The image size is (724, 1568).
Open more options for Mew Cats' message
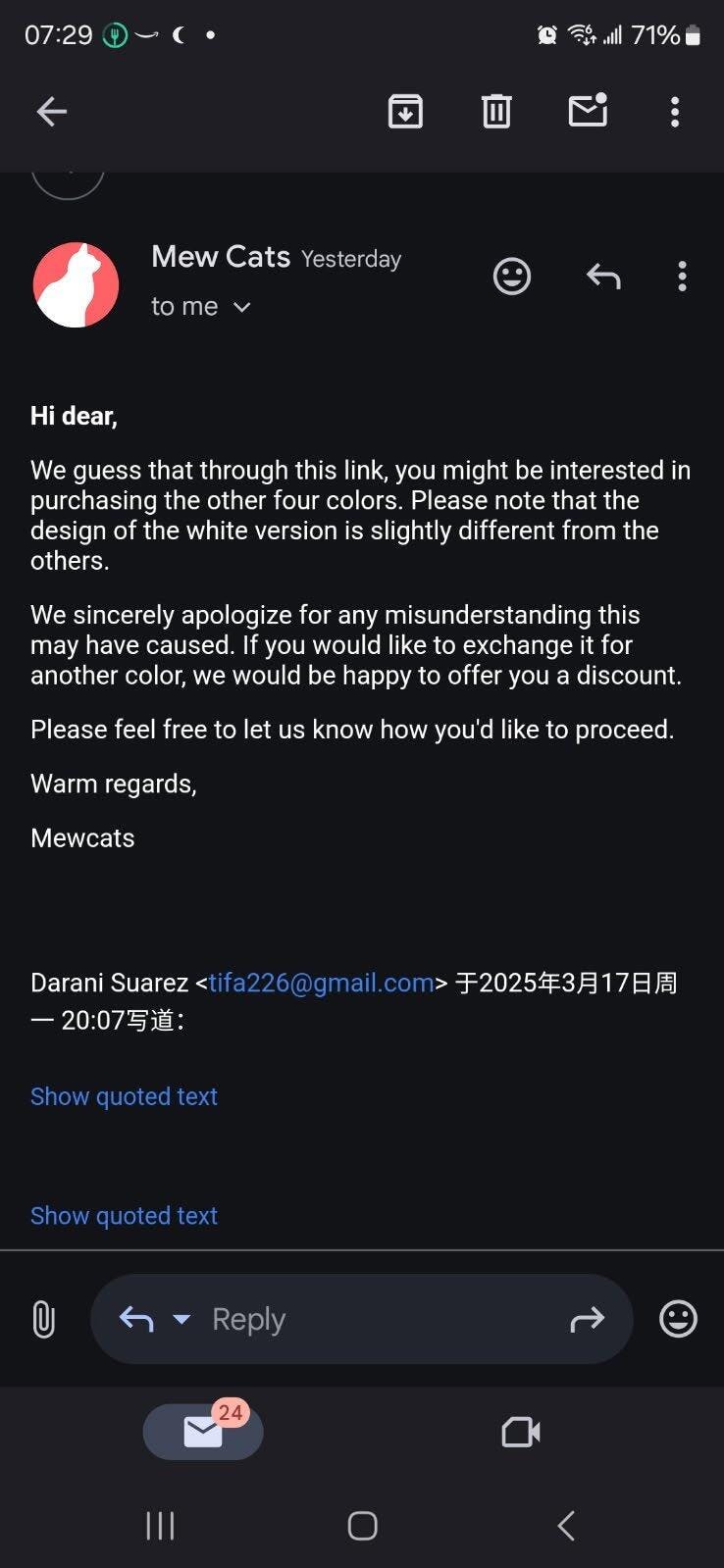pos(683,277)
